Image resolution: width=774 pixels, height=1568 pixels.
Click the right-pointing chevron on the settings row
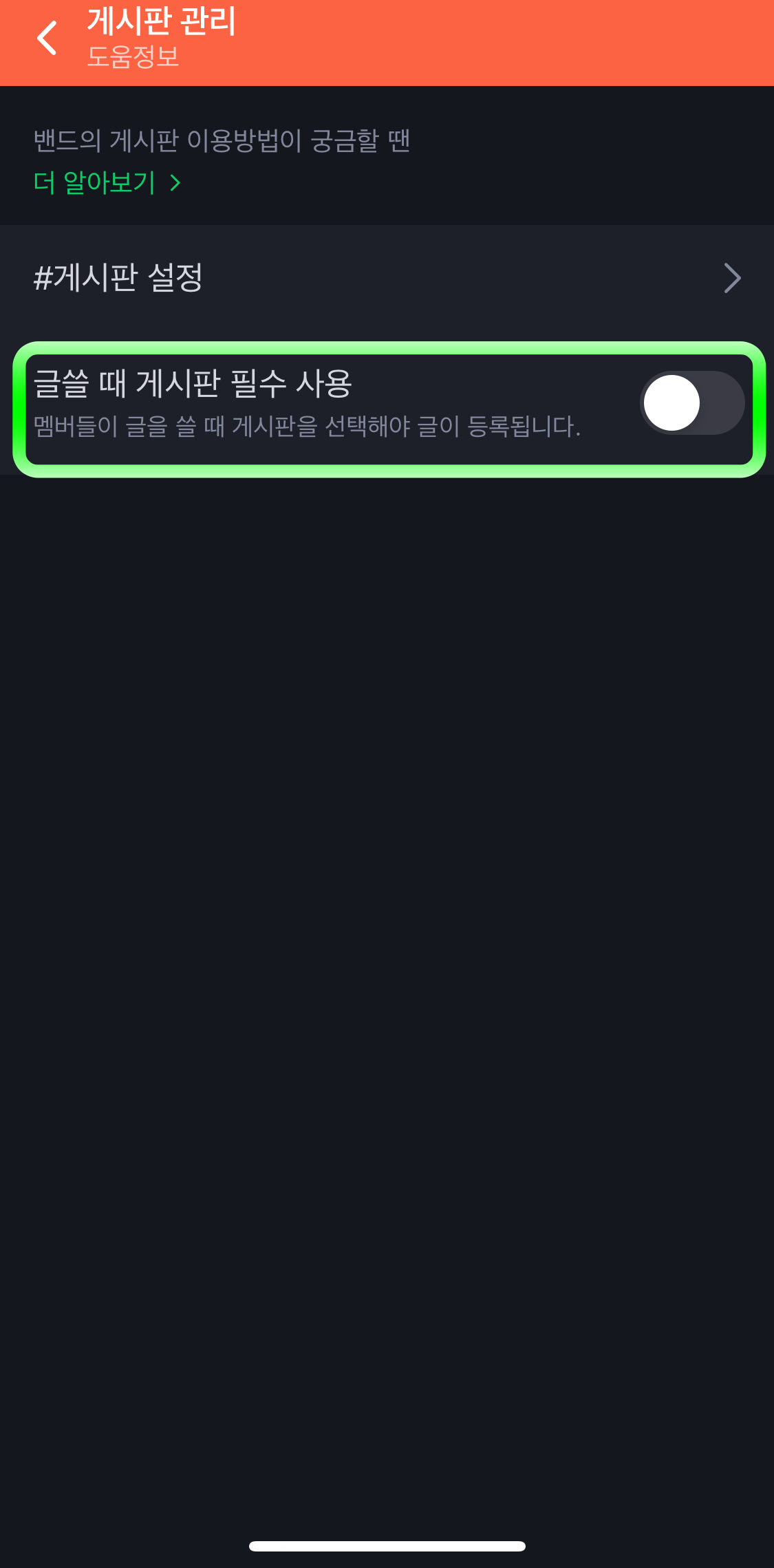(732, 279)
